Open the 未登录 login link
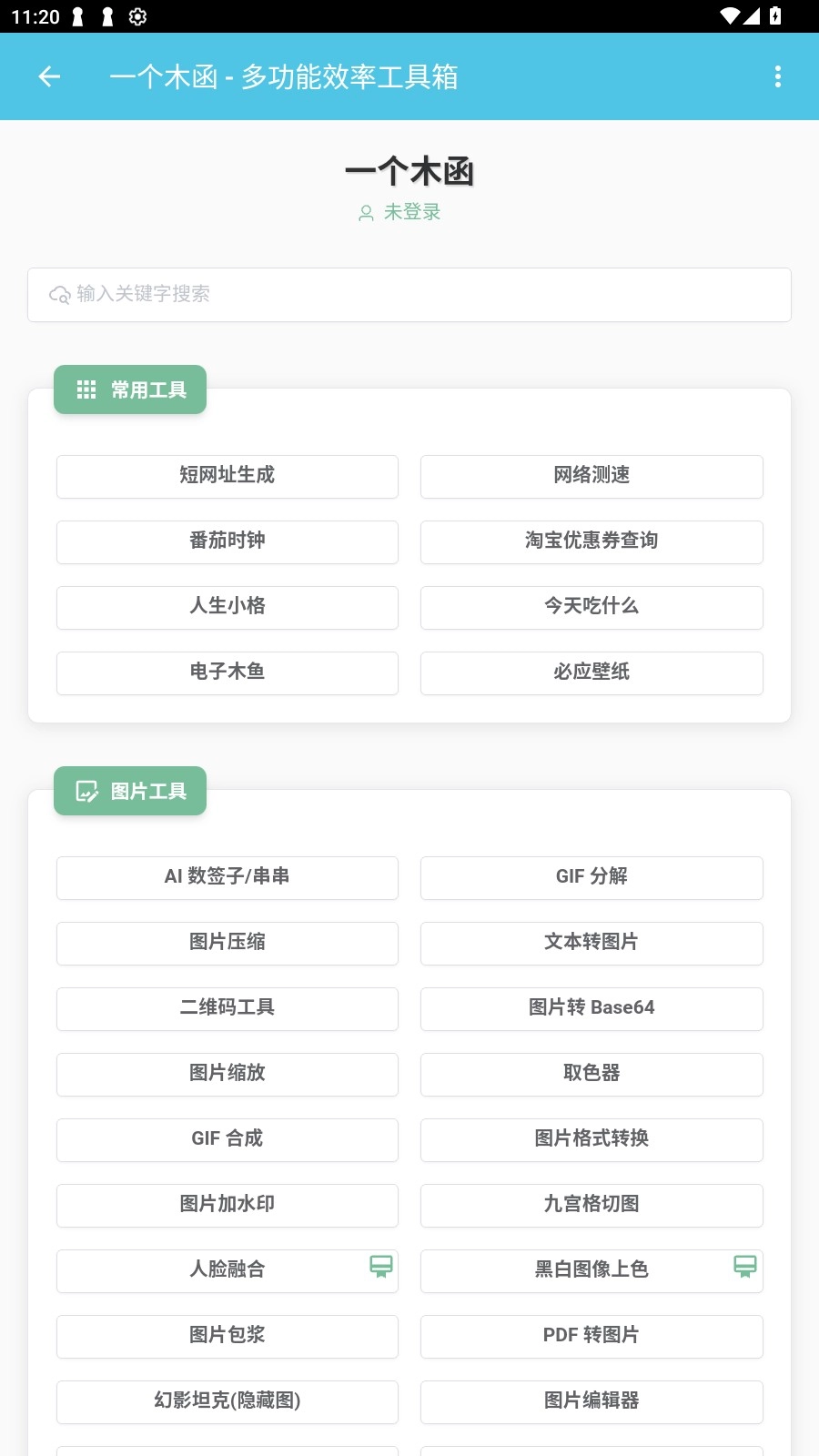The width and height of the screenshot is (819, 1456). point(410,211)
